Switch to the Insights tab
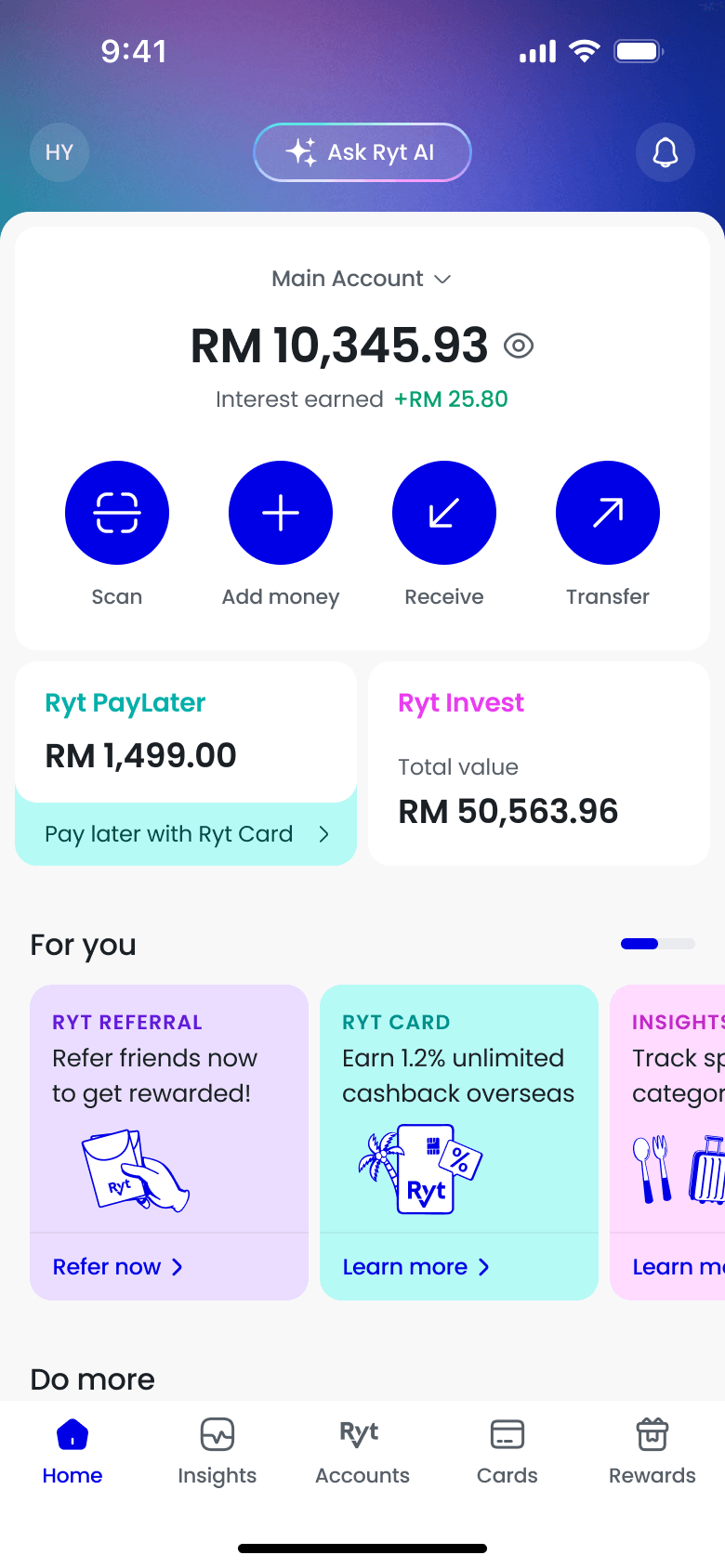Viewport: 725px width, 1568px height. coord(217,1451)
